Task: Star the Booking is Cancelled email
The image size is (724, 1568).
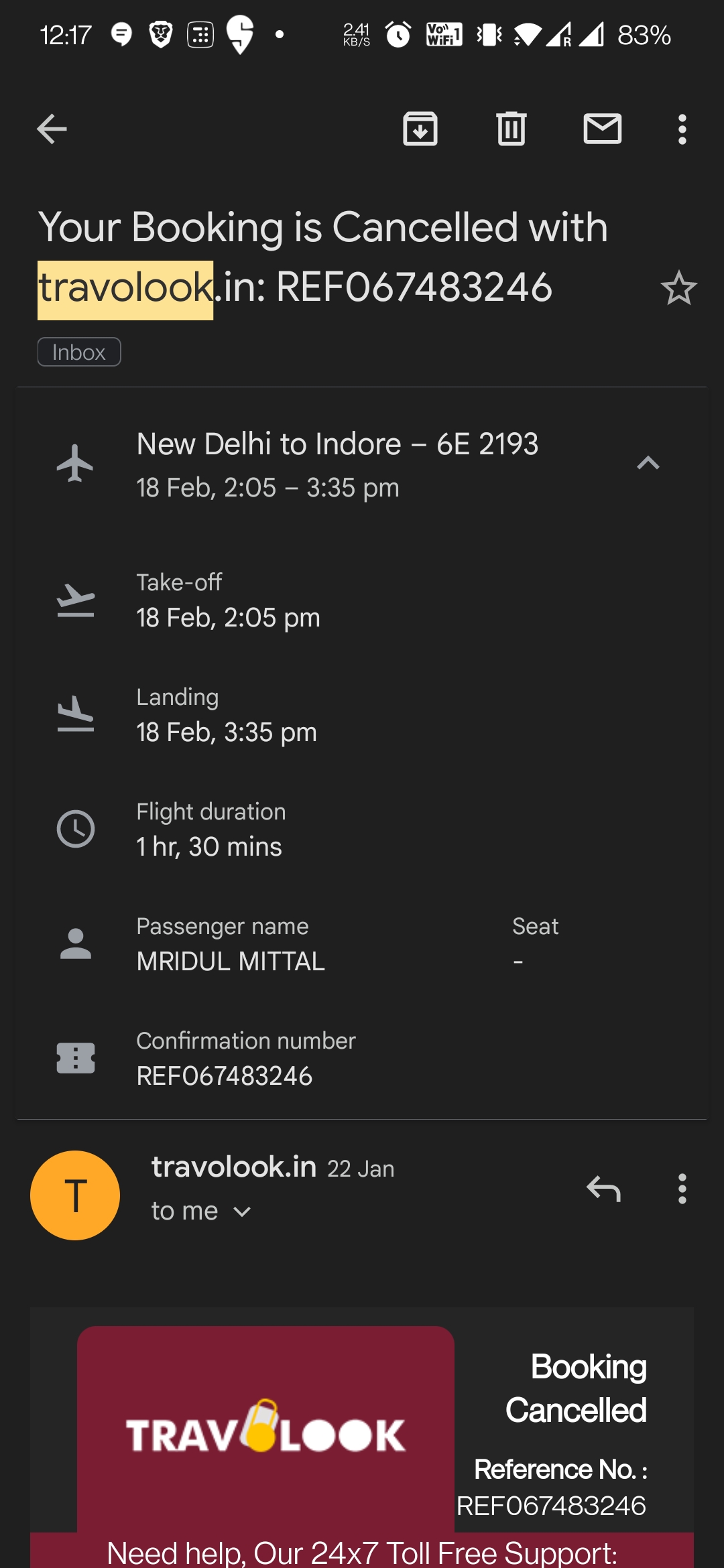Action: (678, 288)
